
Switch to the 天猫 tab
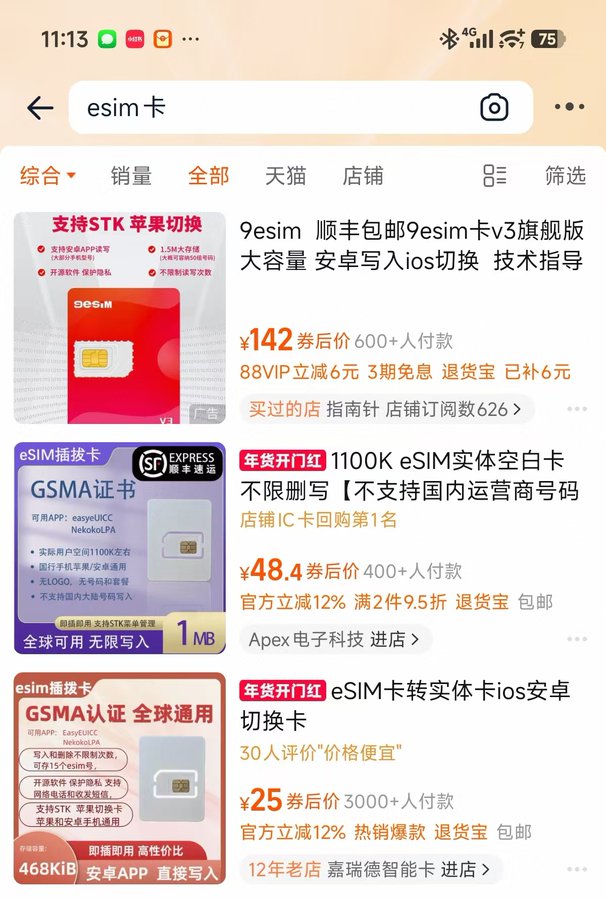(x=285, y=176)
